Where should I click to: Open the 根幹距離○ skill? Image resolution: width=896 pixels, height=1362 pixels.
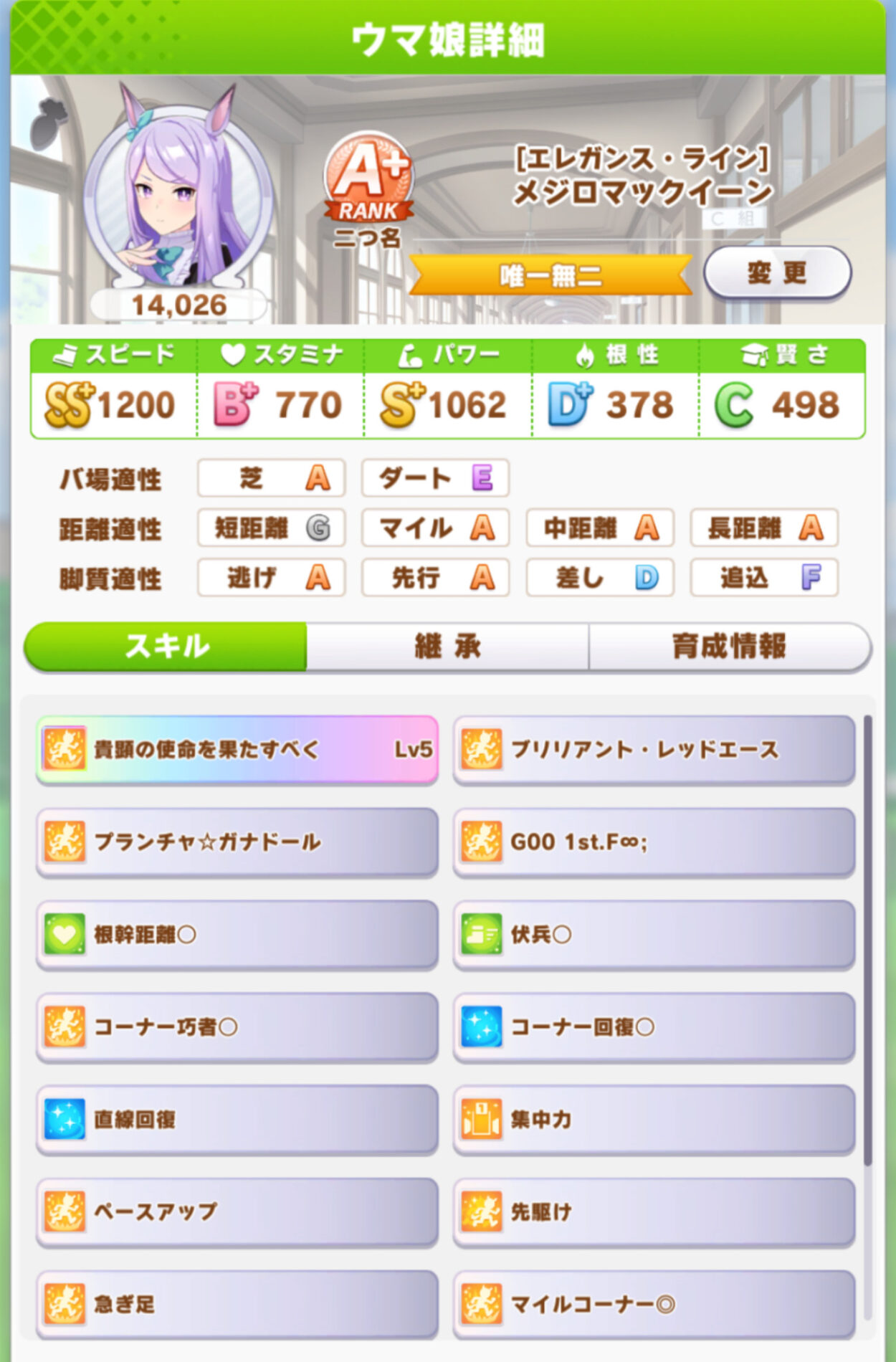pyautogui.click(x=237, y=934)
